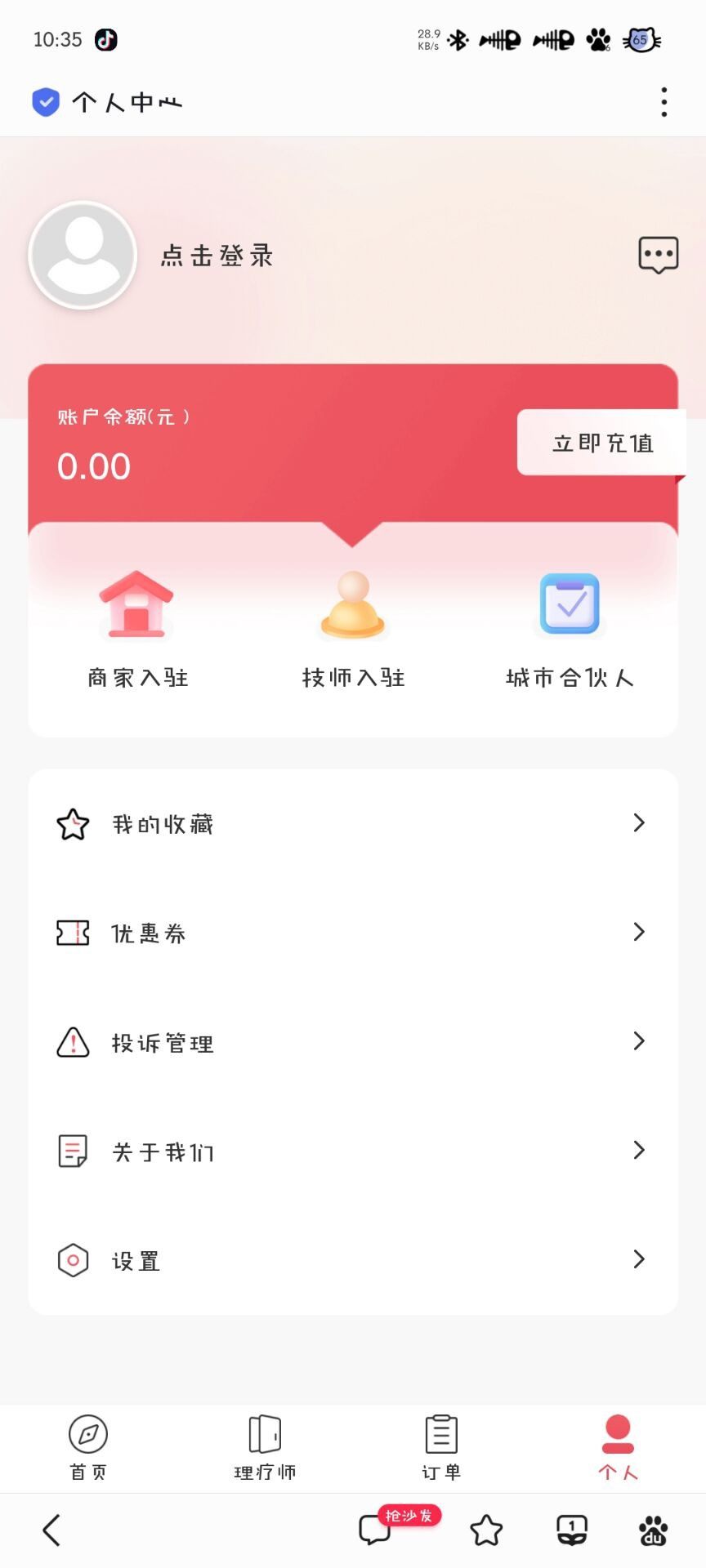Open the messages chat icon
Image resolution: width=706 pixels, height=1568 pixels.
(x=658, y=256)
